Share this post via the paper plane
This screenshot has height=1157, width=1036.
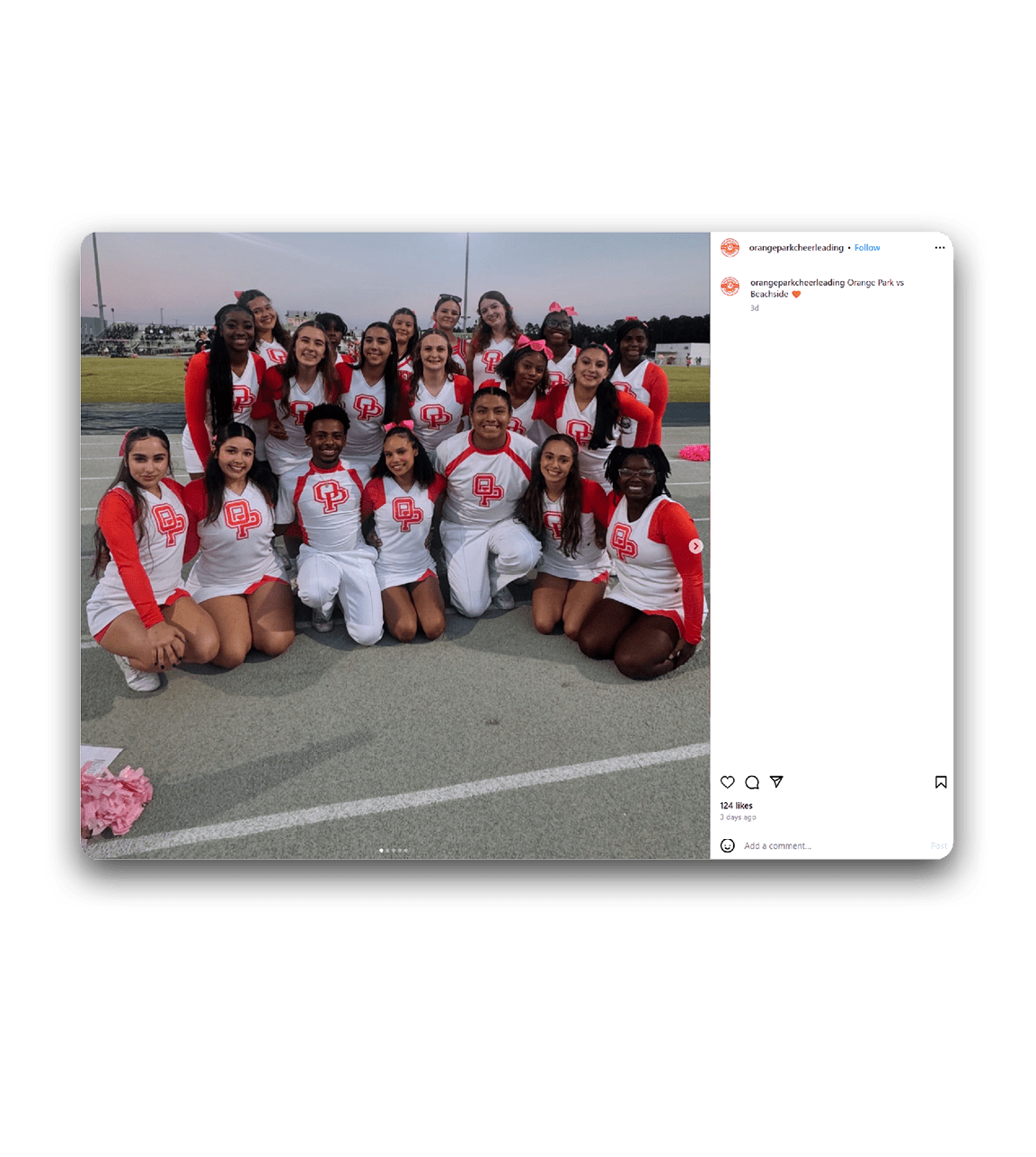pyautogui.click(x=776, y=782)
